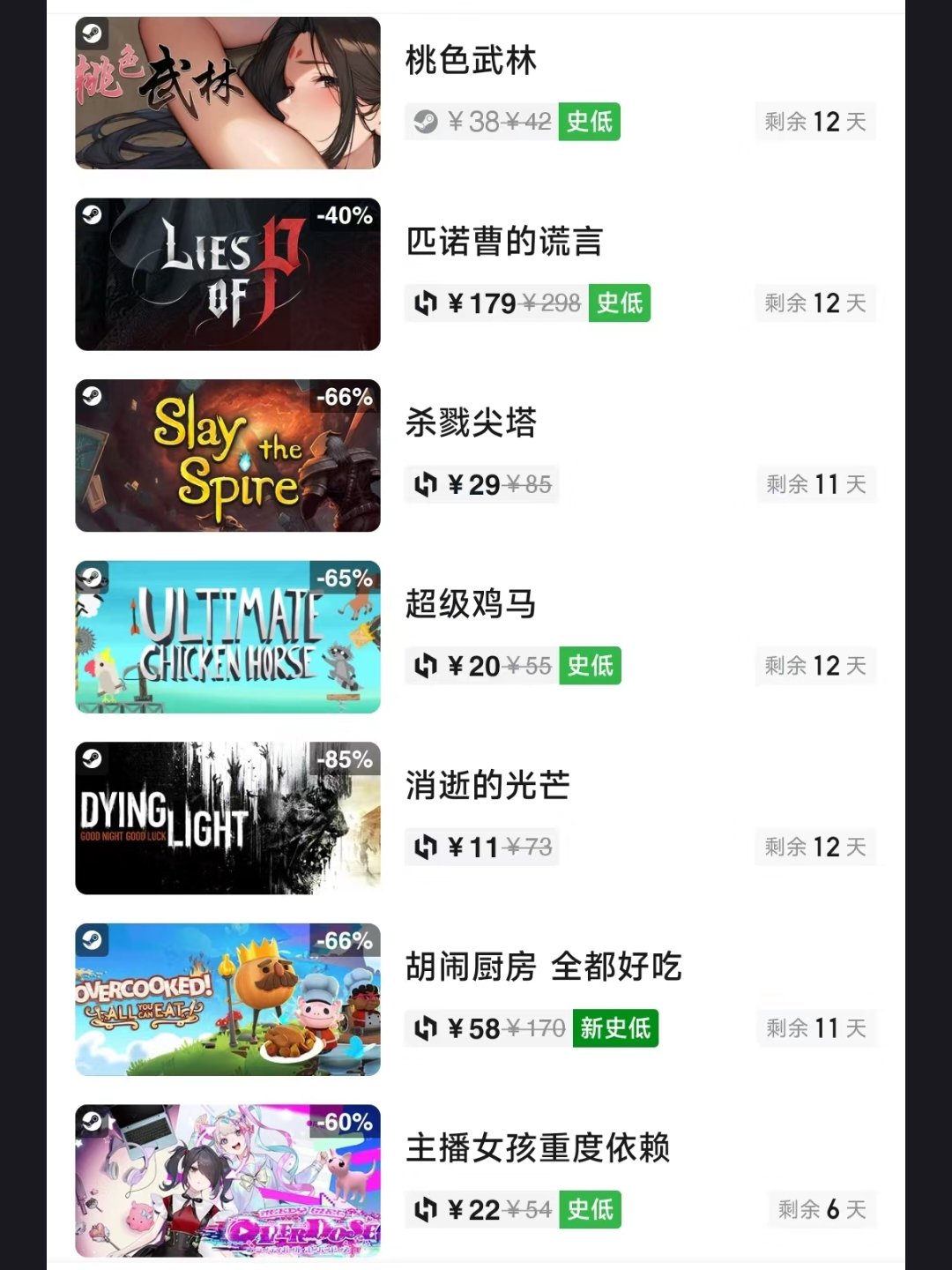This screenshot has height=1270, width=952.
Task: View the 杀戮尖塔 discount listing
Action: click(471, 423)
